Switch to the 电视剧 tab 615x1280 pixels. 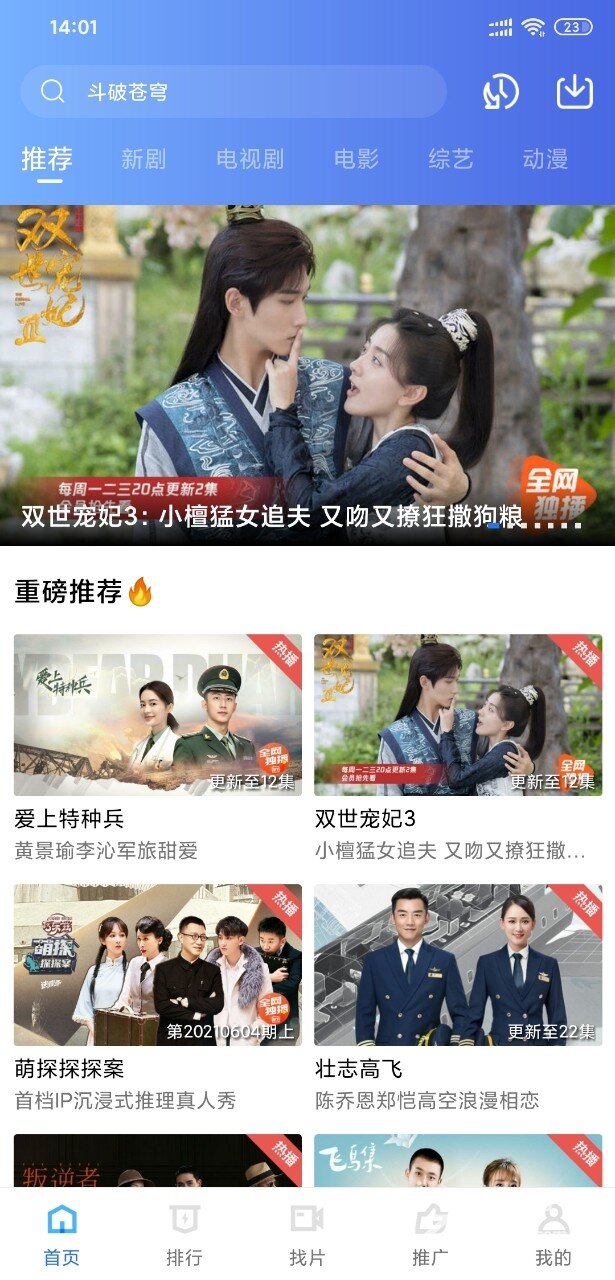point(250,159)
